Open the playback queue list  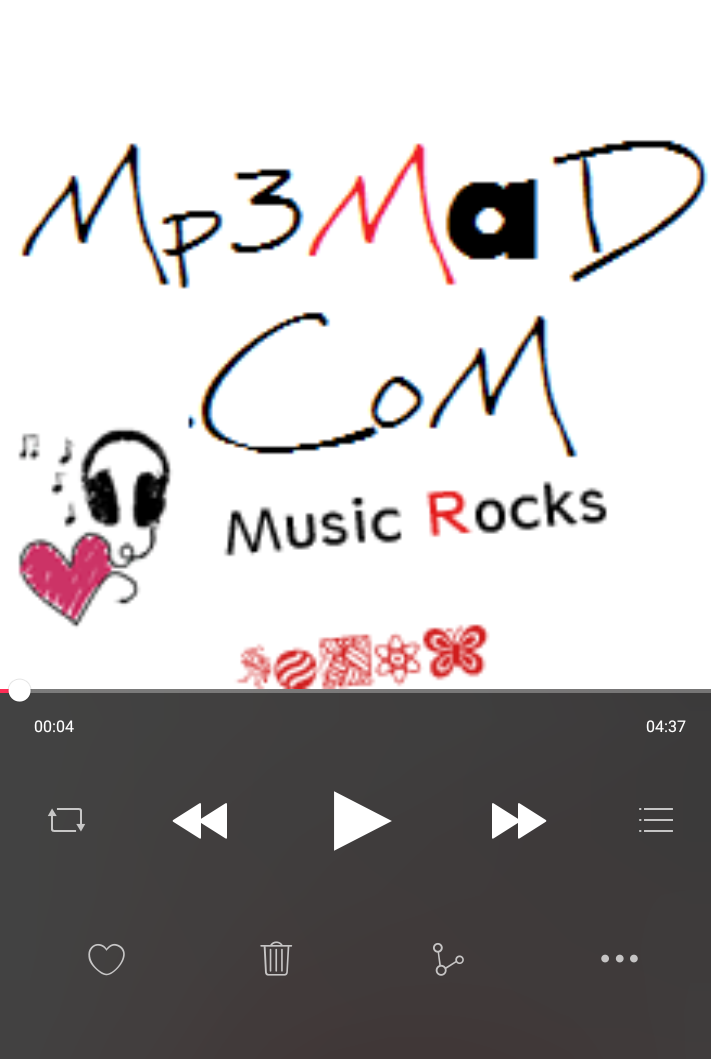(x=656, y=821)
